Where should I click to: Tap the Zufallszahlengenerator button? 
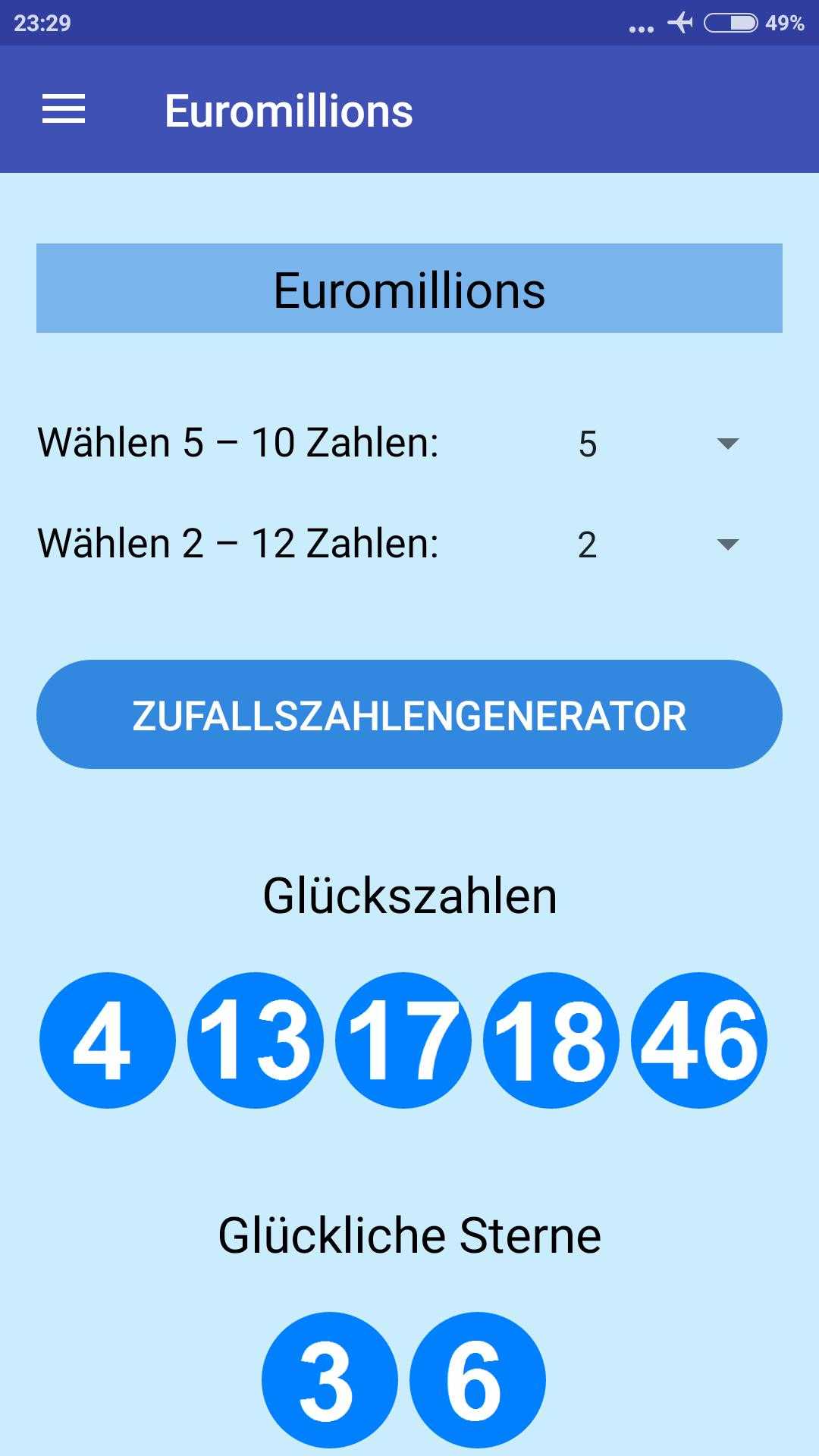tap(409, 714)
